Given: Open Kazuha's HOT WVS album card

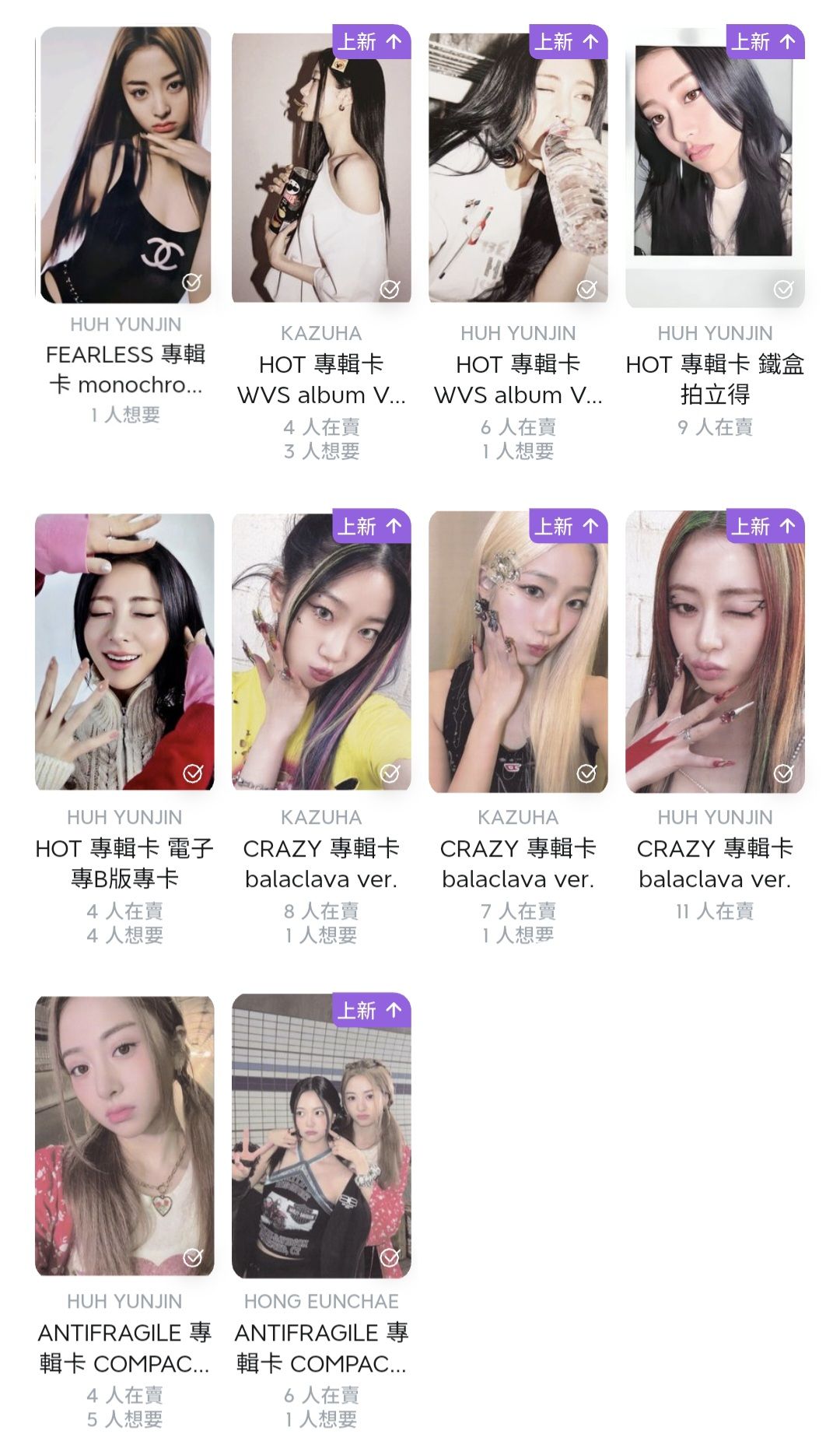Looking at the screenshot, I should tap(321, 167).
